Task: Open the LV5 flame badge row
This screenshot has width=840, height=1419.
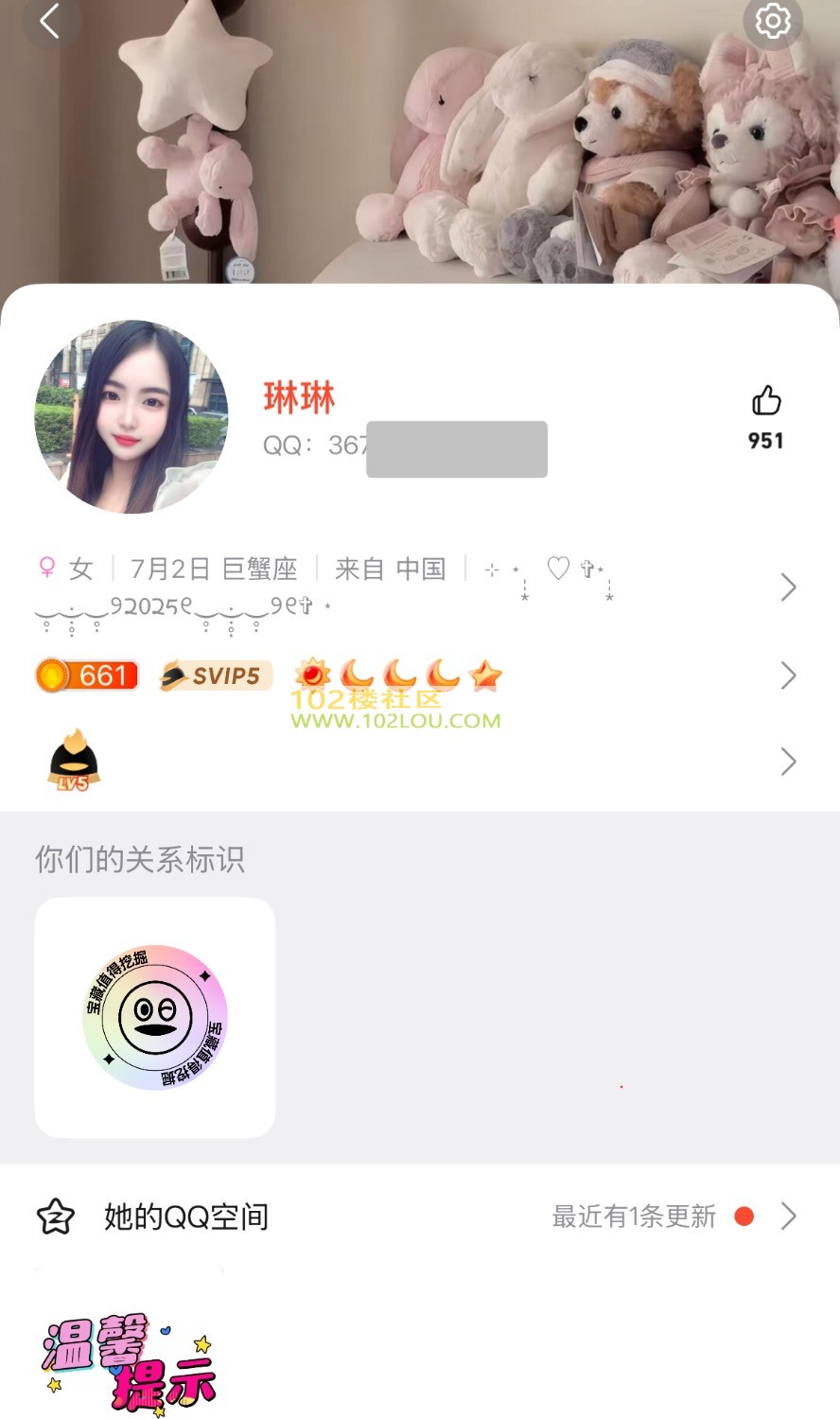Action: [416, 762]
